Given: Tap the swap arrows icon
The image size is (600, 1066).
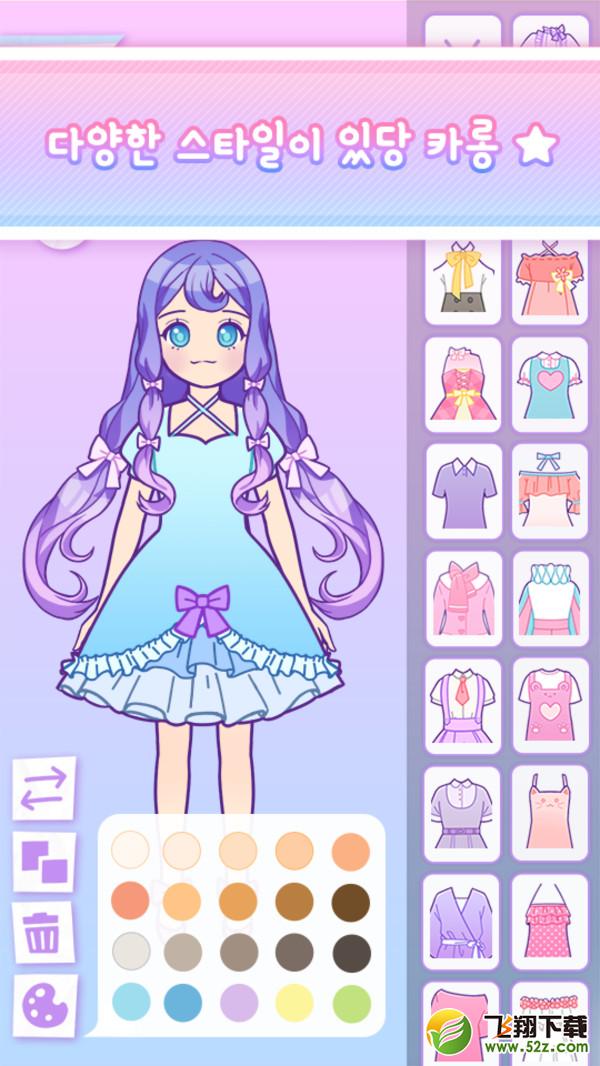Looking at the screenshot, I should coord(44,789).
